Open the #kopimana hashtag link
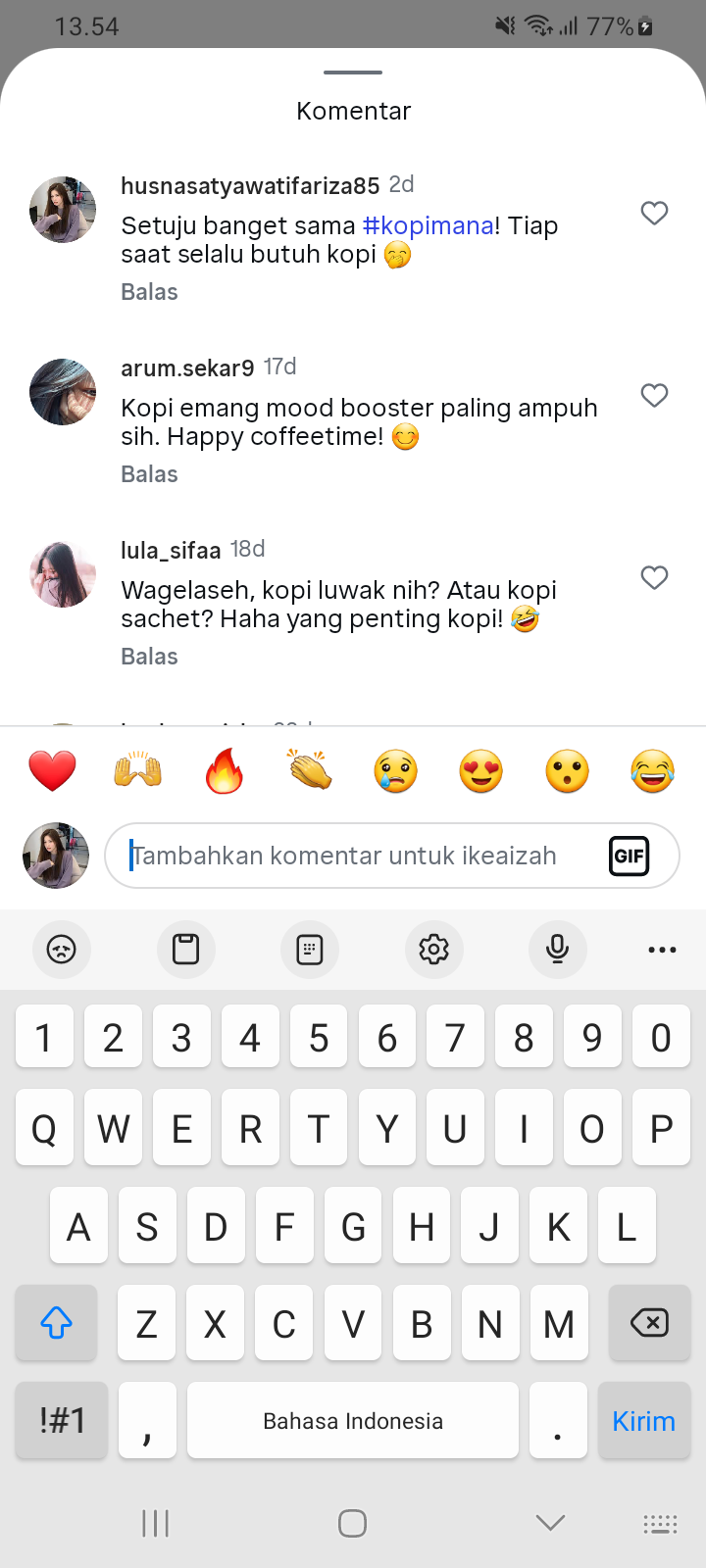The width and height of the screenshot is (706, 1568). click(x=428, y=225)
